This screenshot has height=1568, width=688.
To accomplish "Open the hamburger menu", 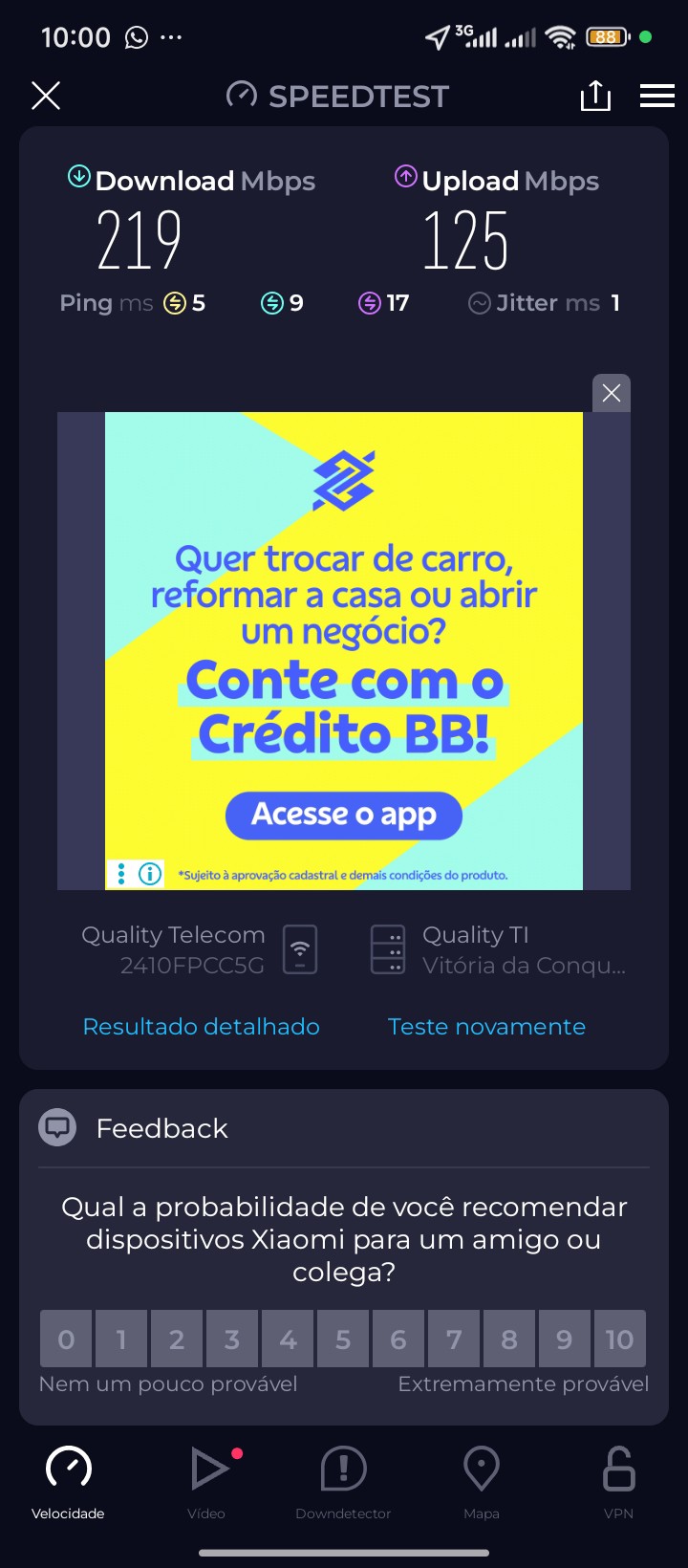I will point(657,96).
